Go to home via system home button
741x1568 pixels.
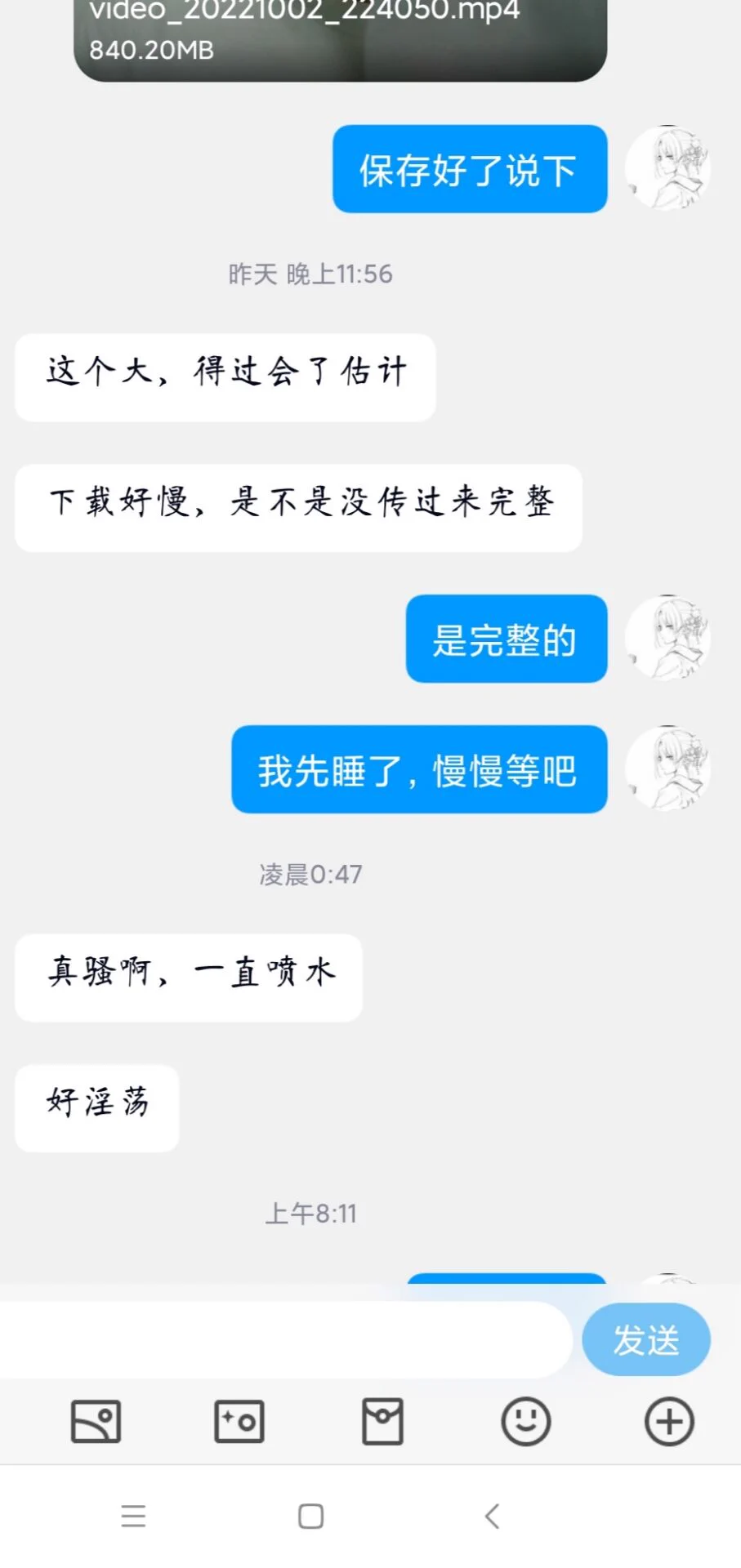coord(310,1517)
